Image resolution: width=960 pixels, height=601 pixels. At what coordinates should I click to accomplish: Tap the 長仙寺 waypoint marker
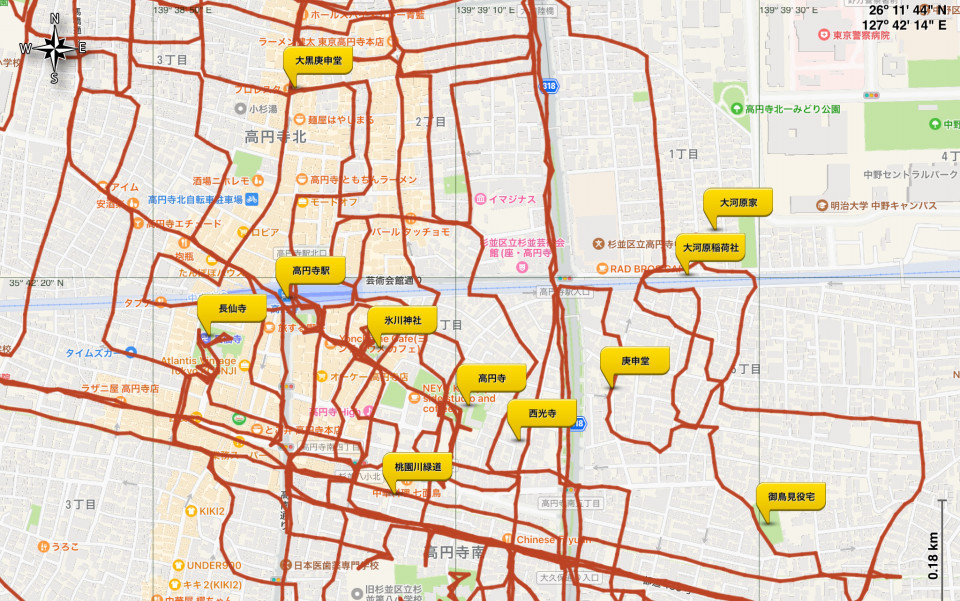pos(232,310)
